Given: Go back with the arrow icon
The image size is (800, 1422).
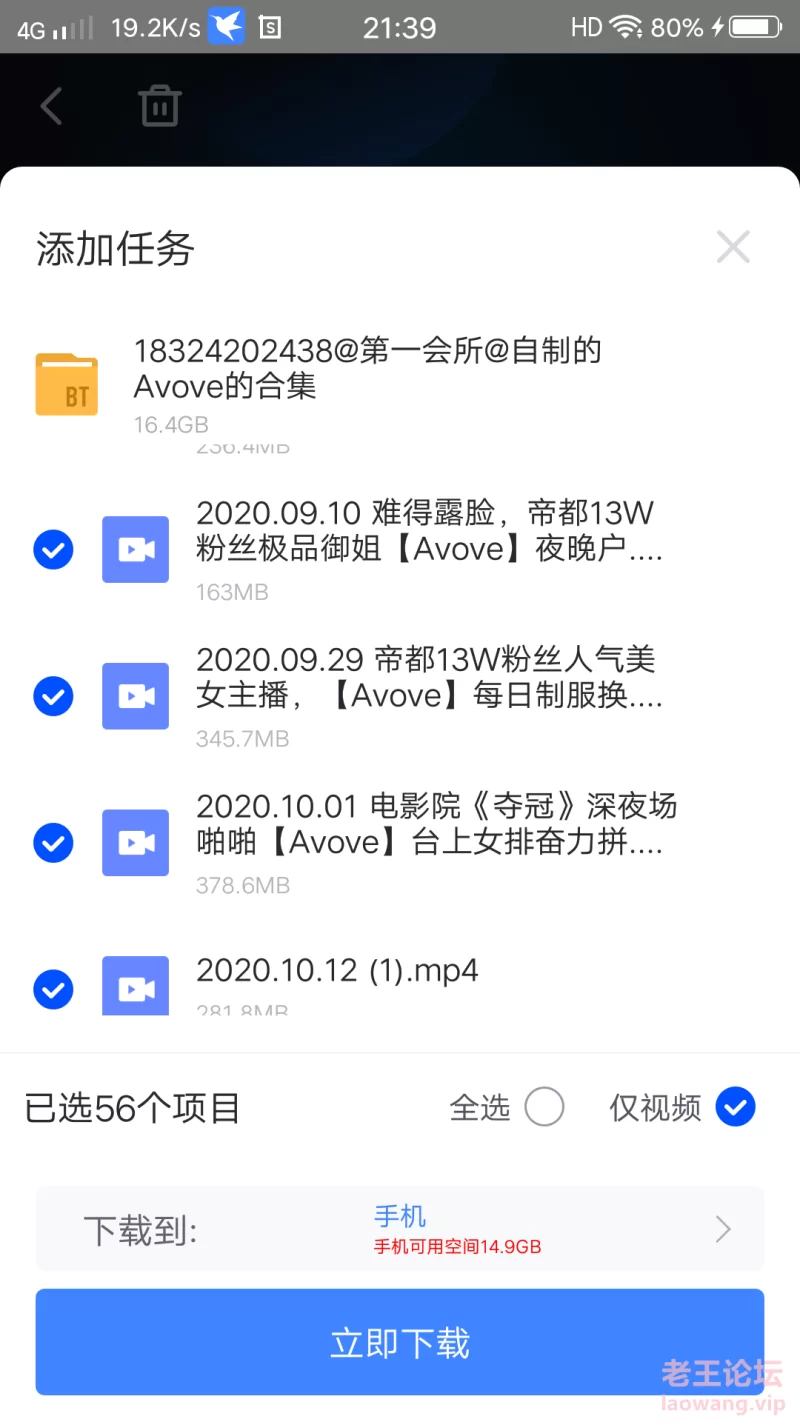Looking at the screenshot, I should click(51, 106).
